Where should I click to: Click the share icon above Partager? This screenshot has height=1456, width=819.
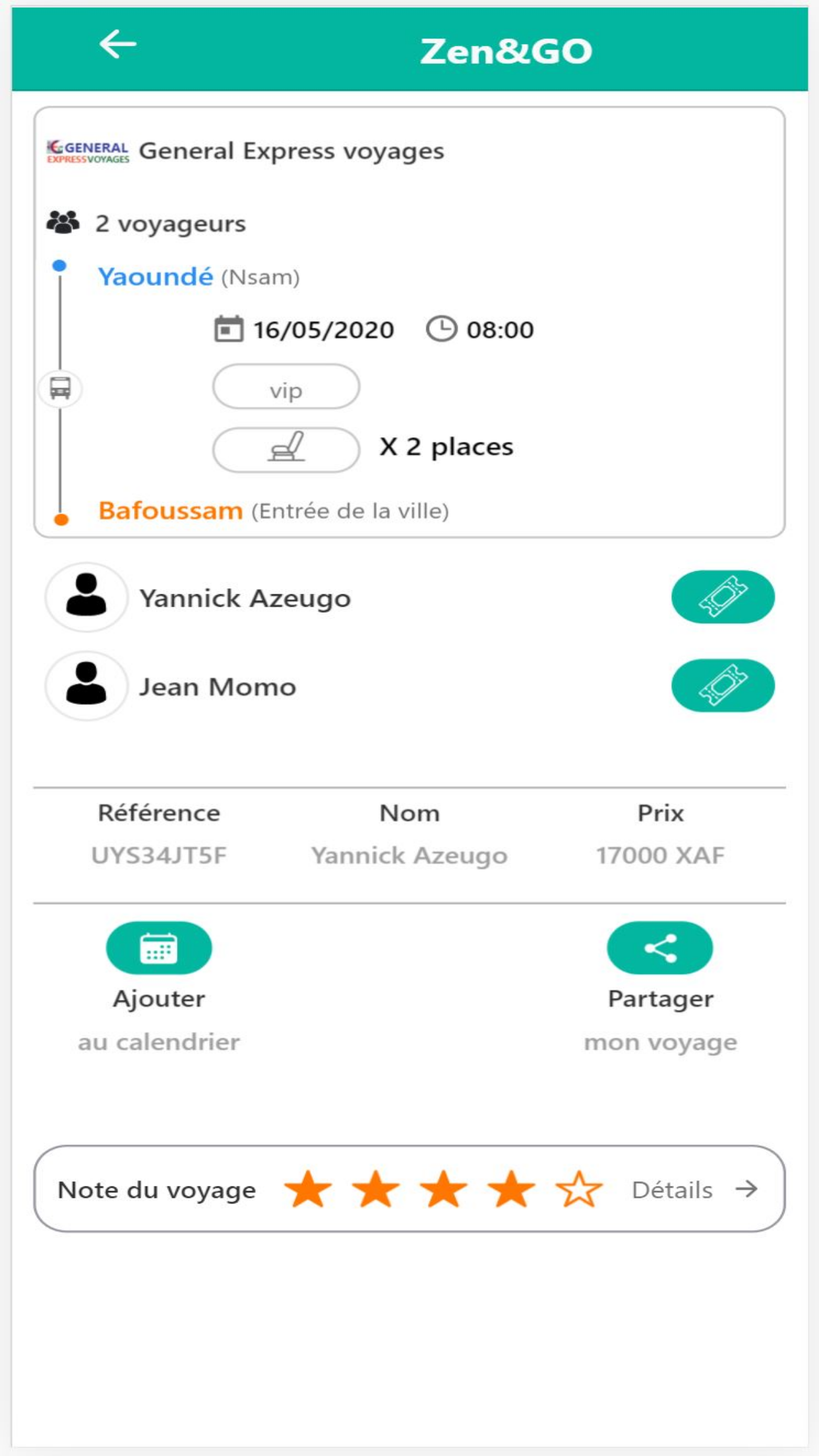(659, 948)
